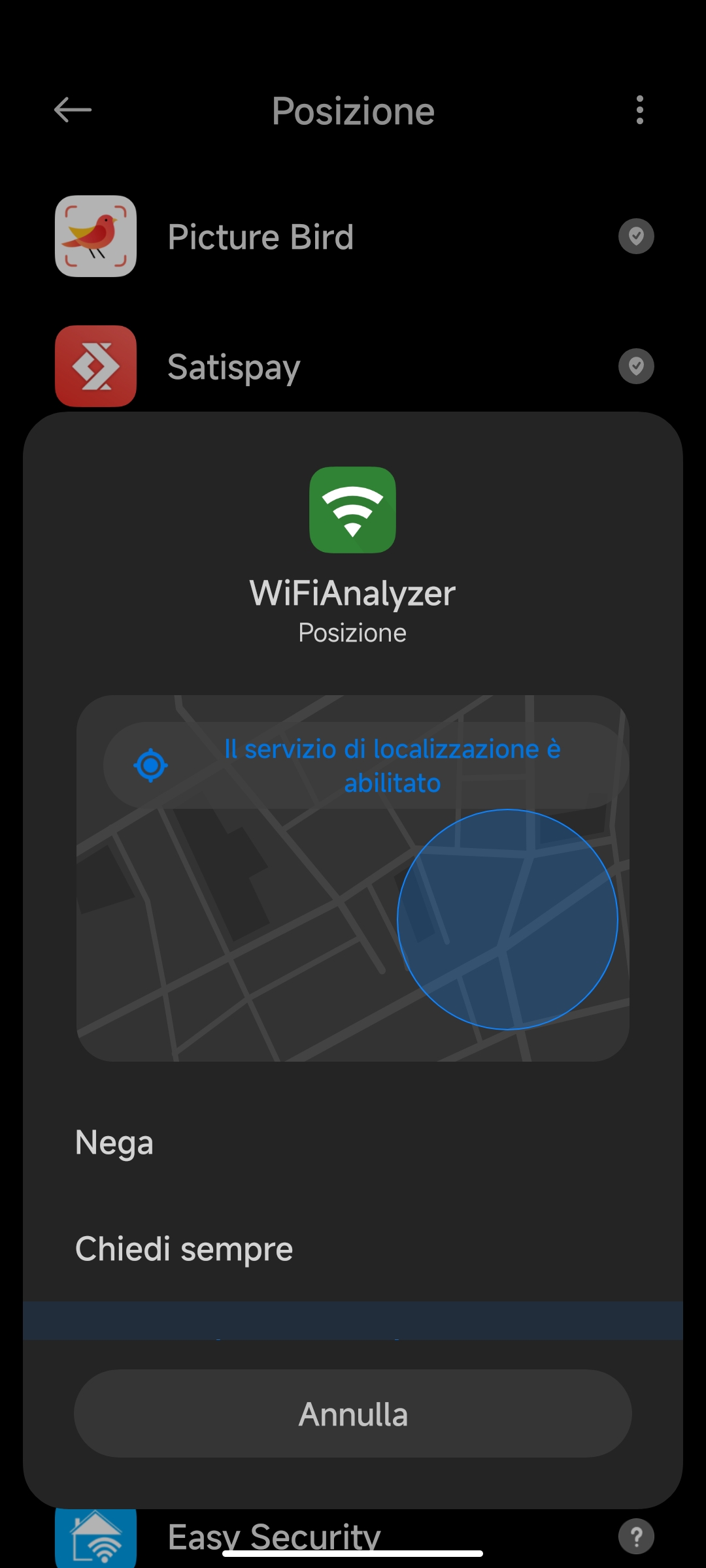This screenshot has width=706, height=1568.
Task: Tap the location service enabled banner
Action: (365, 766)
